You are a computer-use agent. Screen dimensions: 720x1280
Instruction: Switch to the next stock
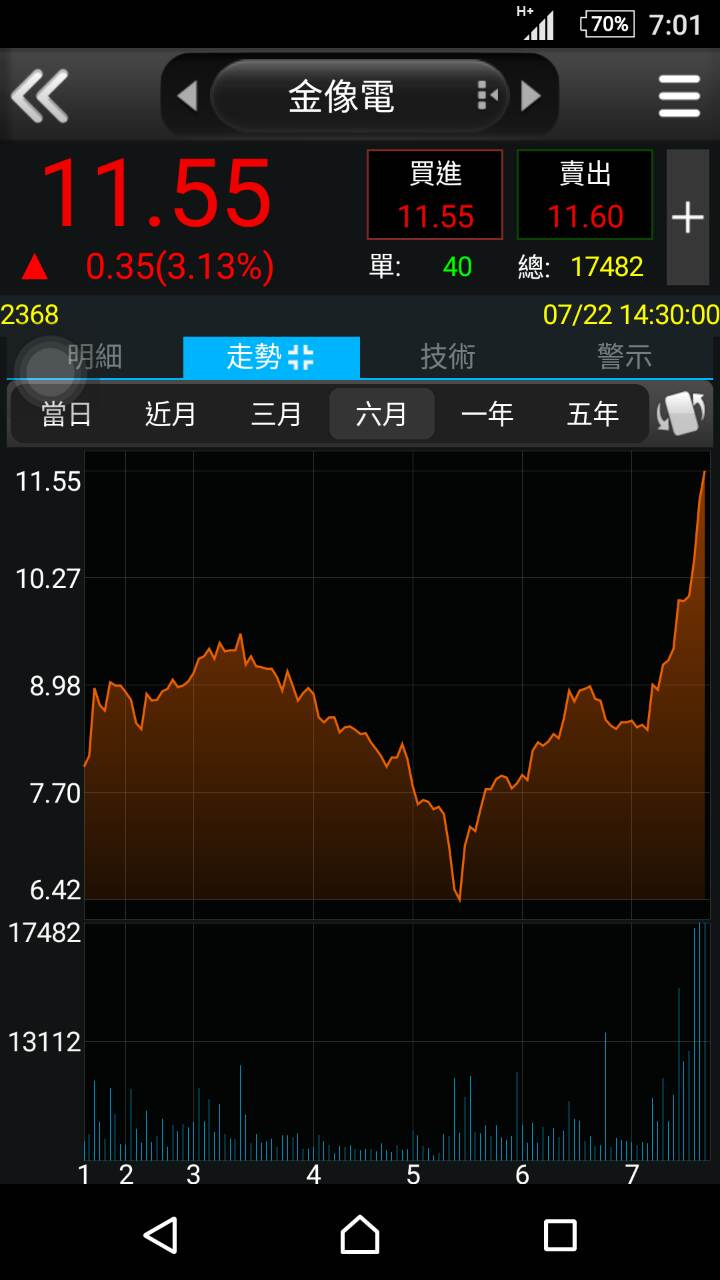click(531, 96)
